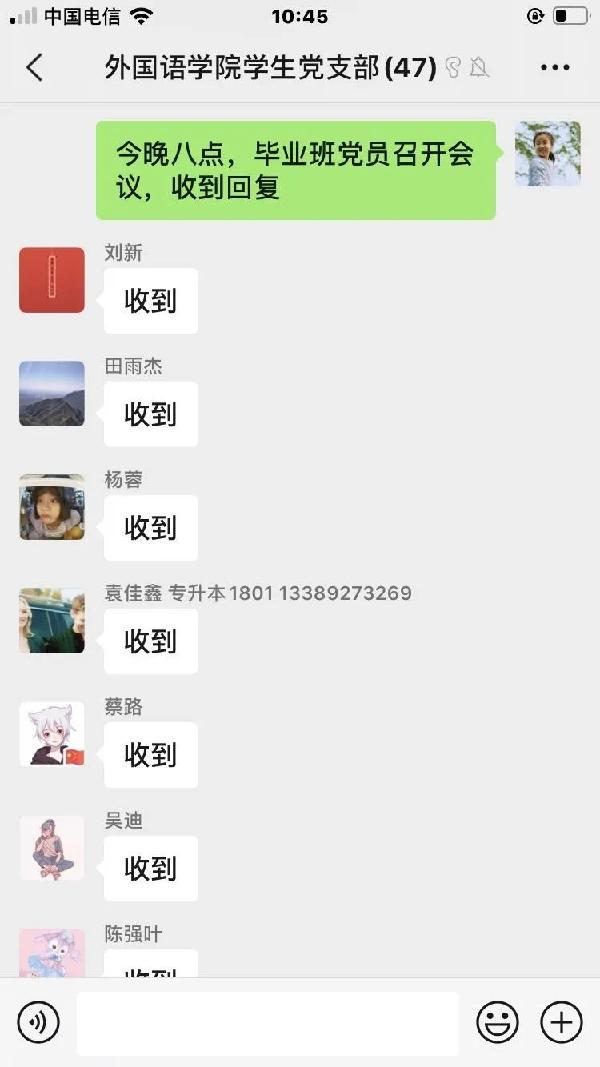Tap the message text field
Image resolution: width=600 pixels, height=1067 pixels.
tap(267, 1023)
